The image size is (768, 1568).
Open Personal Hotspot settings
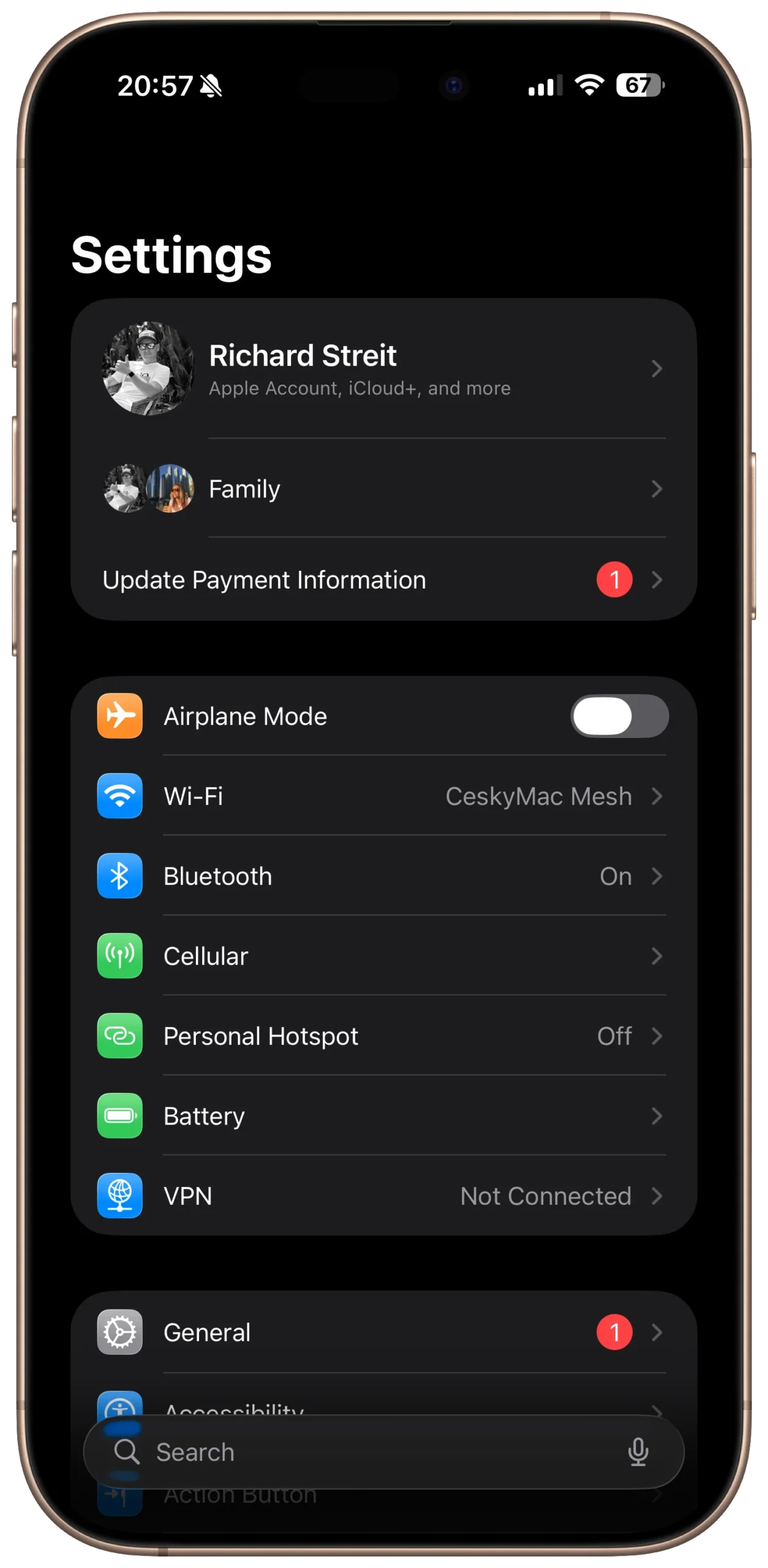(383, 1036)
